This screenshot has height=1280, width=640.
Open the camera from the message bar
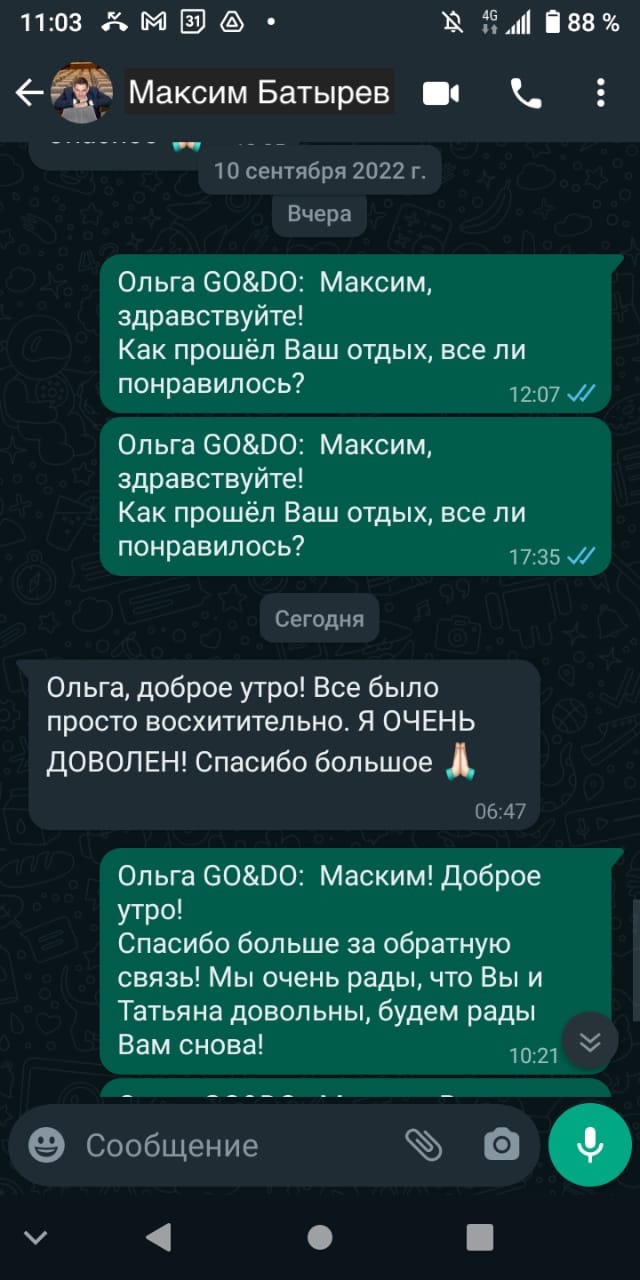pyautogui.click(x=501, y=1145)
